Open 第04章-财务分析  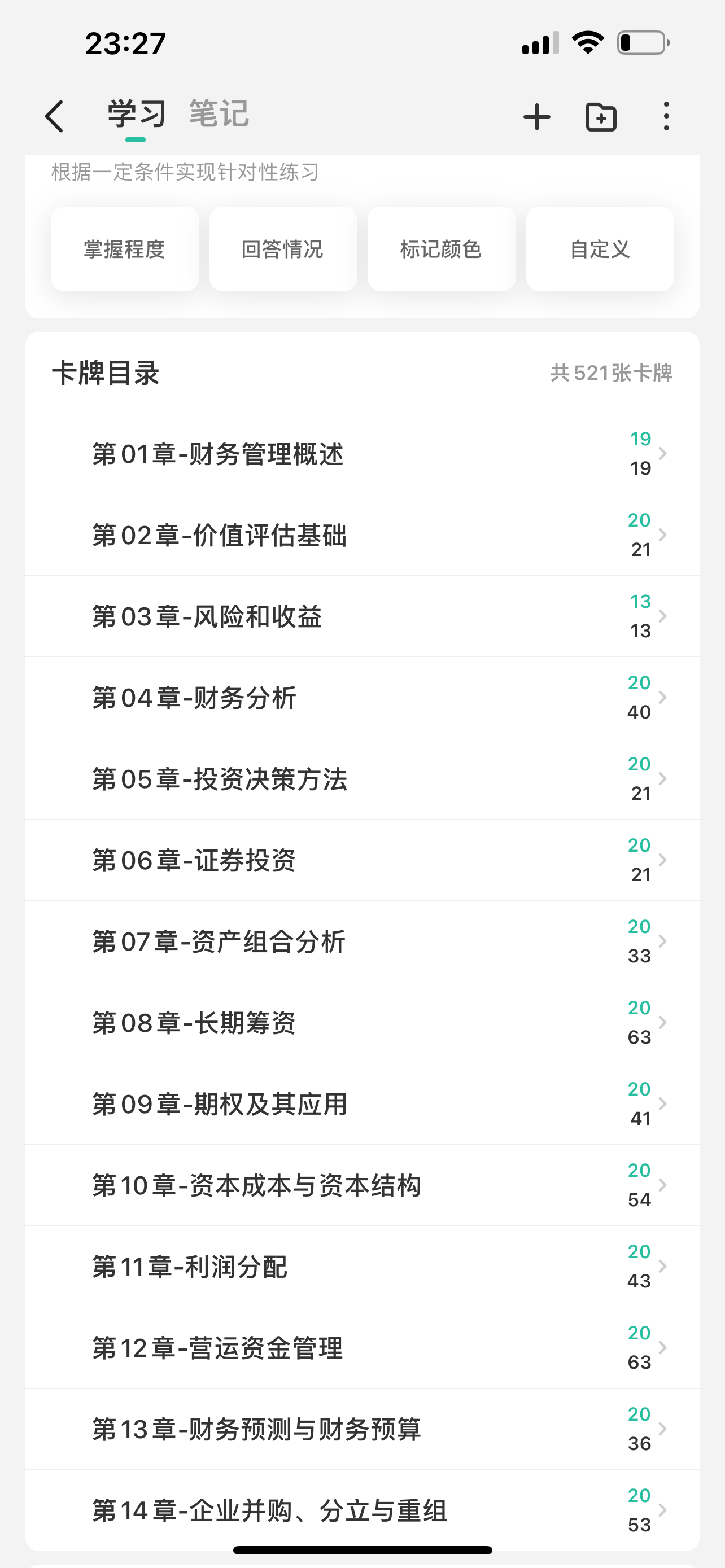click(362, 698)
